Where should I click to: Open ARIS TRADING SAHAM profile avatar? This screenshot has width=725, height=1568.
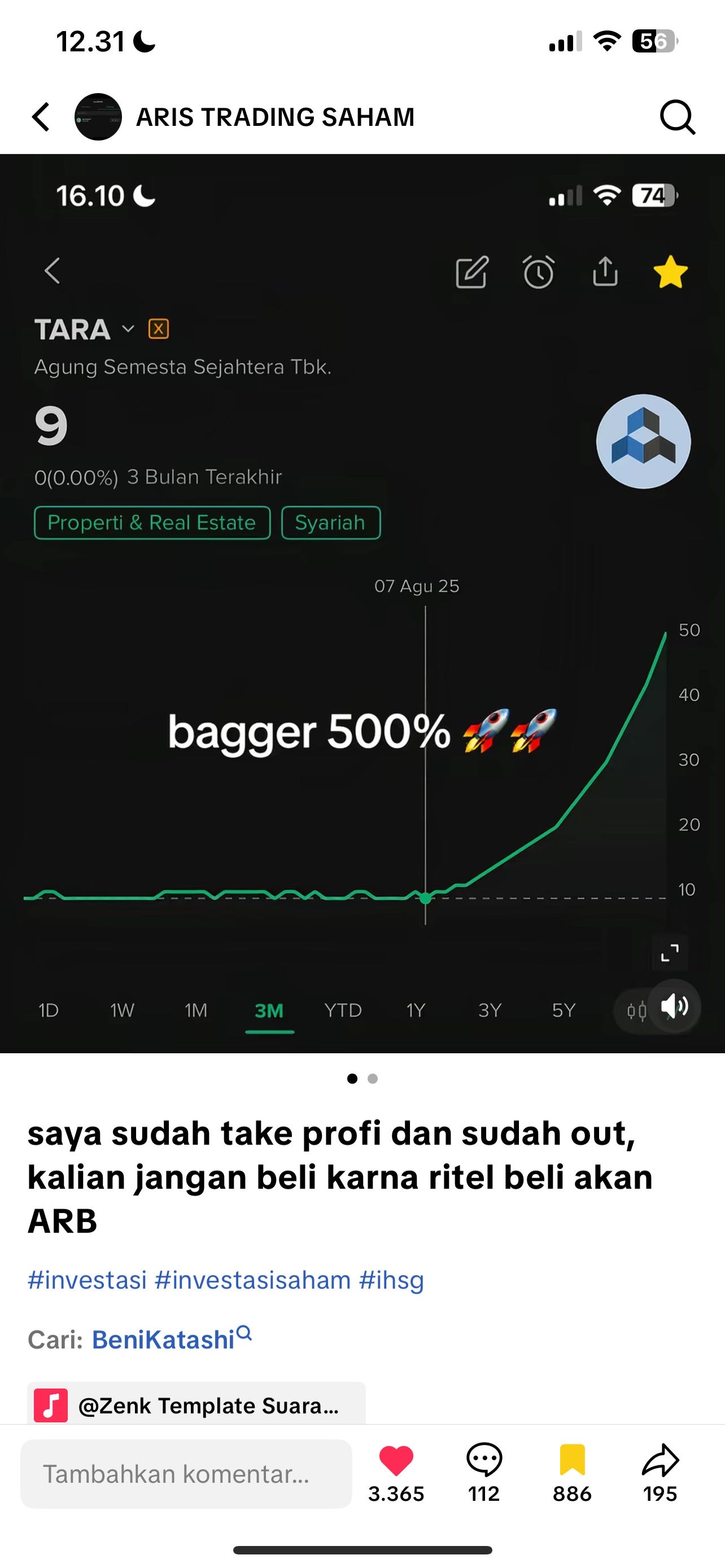pyautogui.click(x=98, y=117)
